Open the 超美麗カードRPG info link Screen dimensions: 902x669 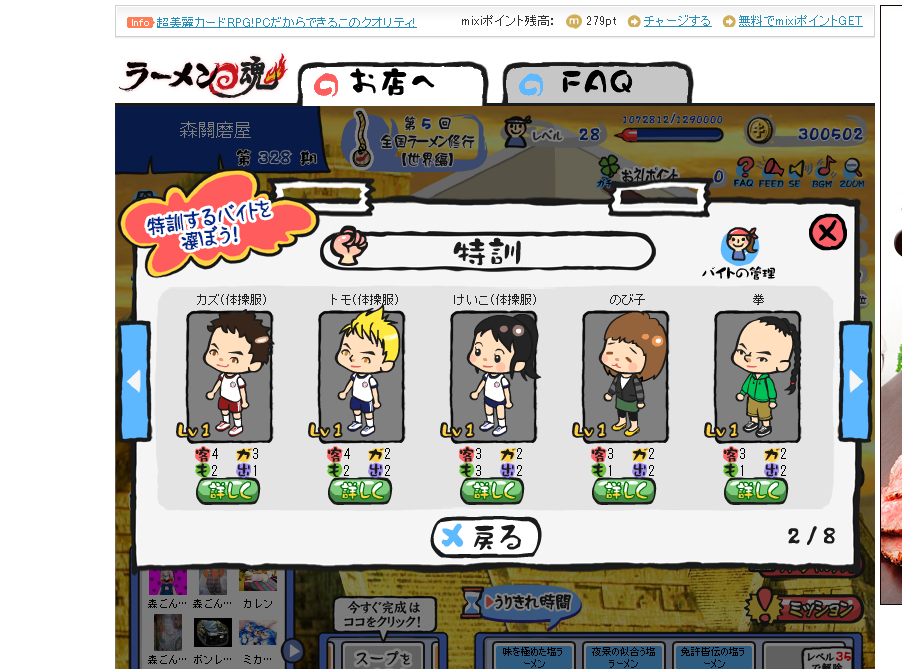coord(286,22)
